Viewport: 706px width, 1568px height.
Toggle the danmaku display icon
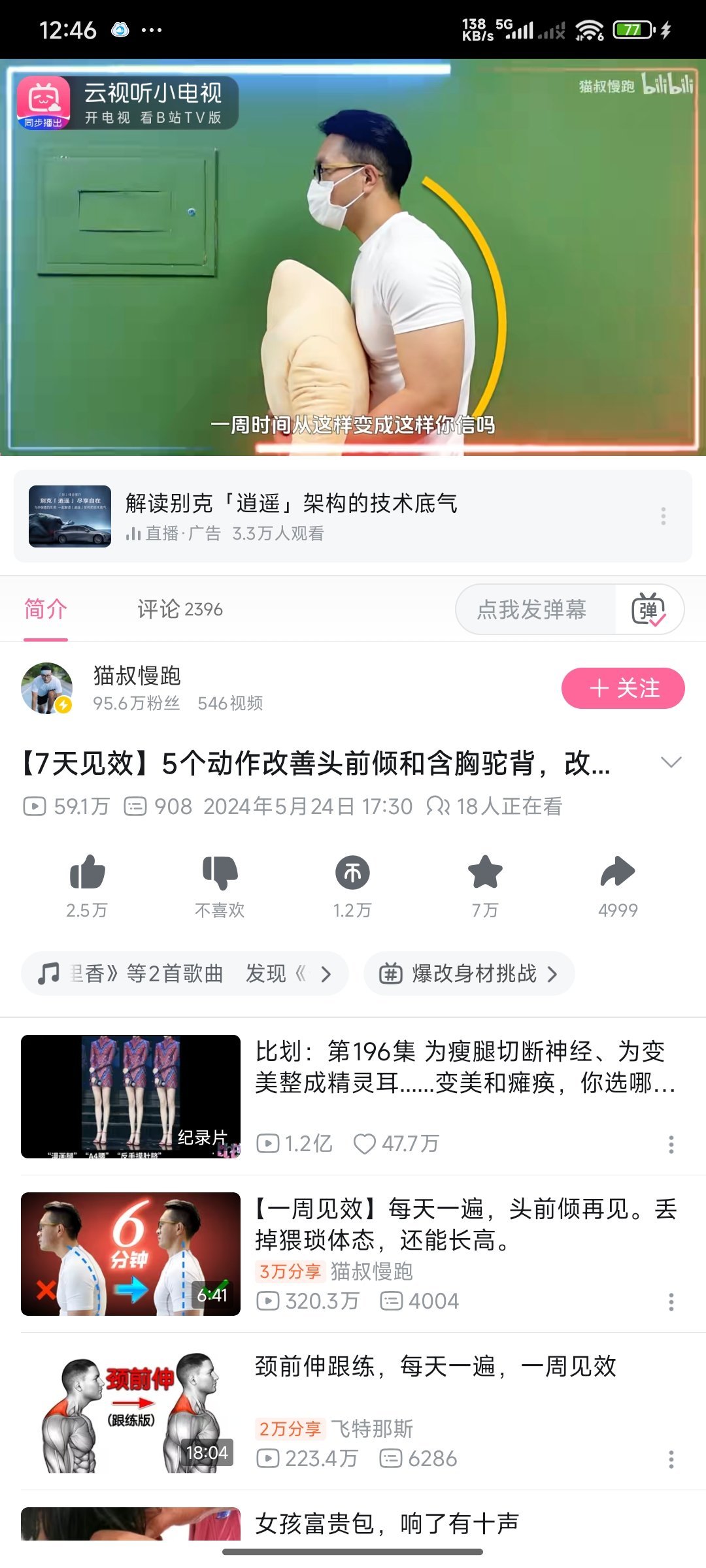pos(648,610)
